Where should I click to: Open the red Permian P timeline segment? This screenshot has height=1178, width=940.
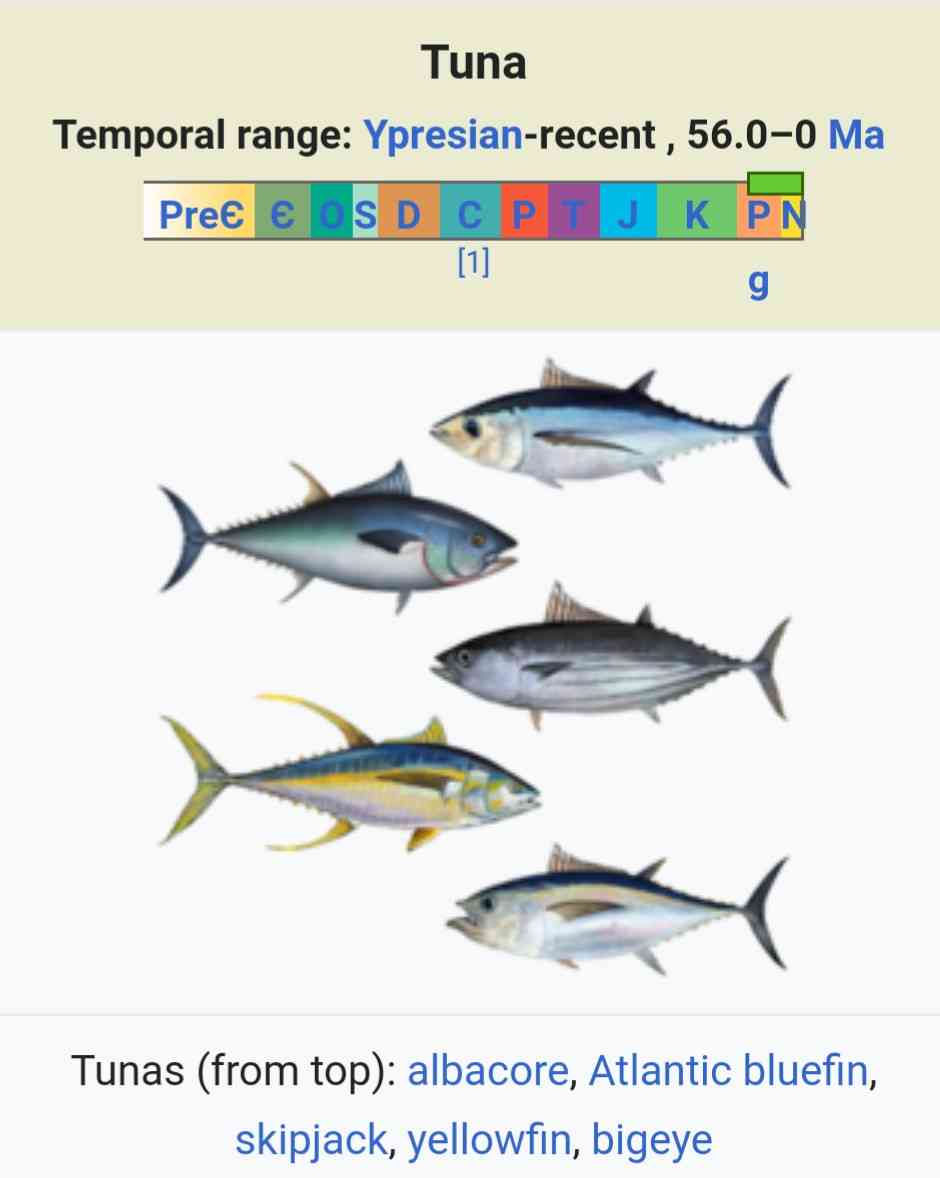pos(523,215)
